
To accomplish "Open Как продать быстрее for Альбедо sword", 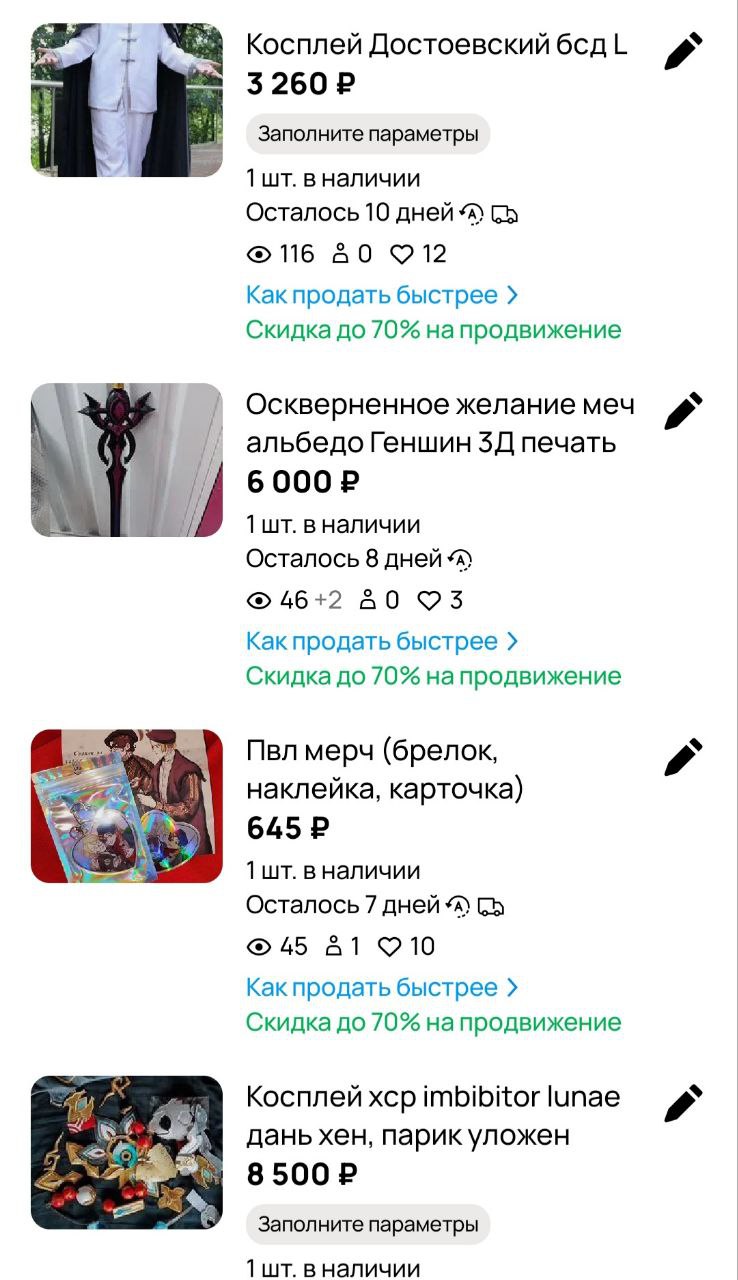I will point(382,641).
